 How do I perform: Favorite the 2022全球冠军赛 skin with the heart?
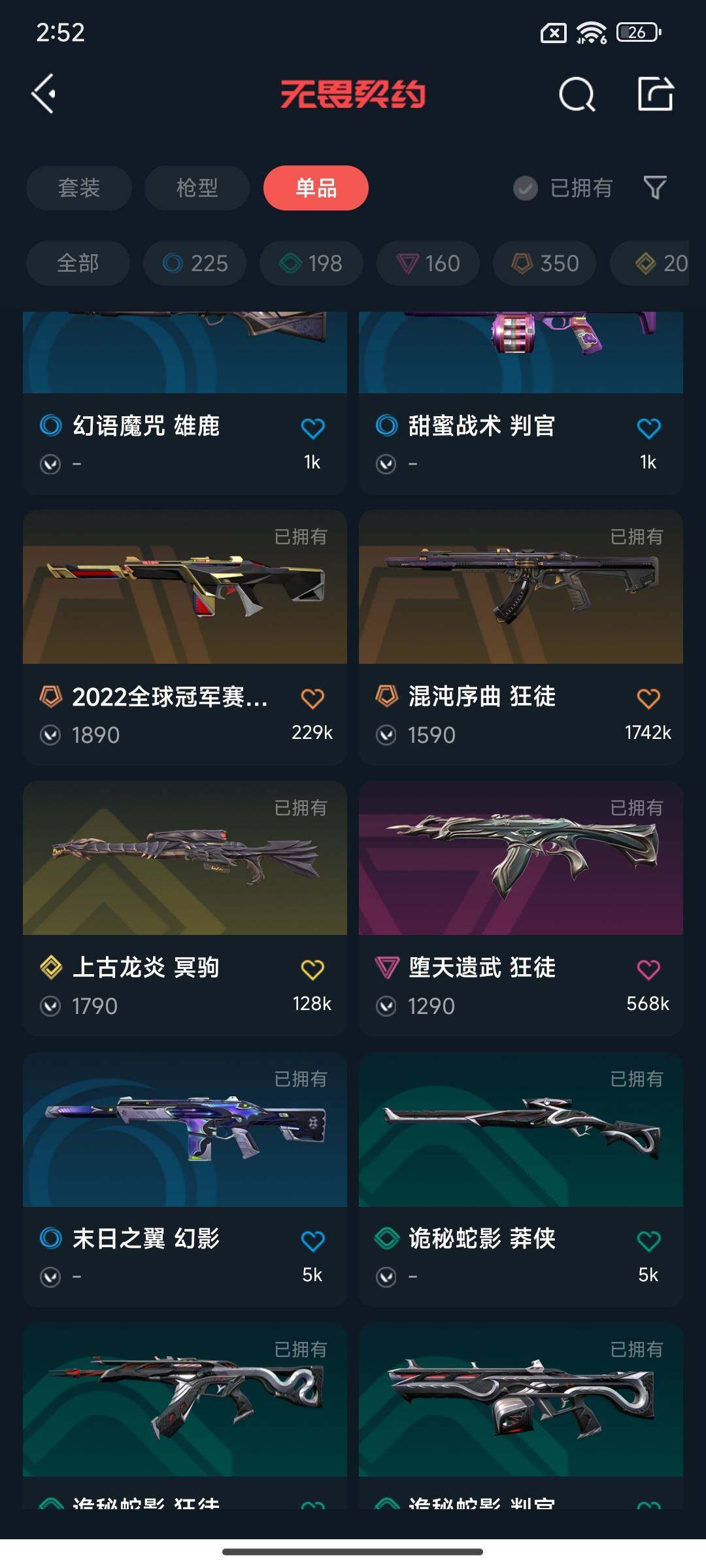coord(312,698)
